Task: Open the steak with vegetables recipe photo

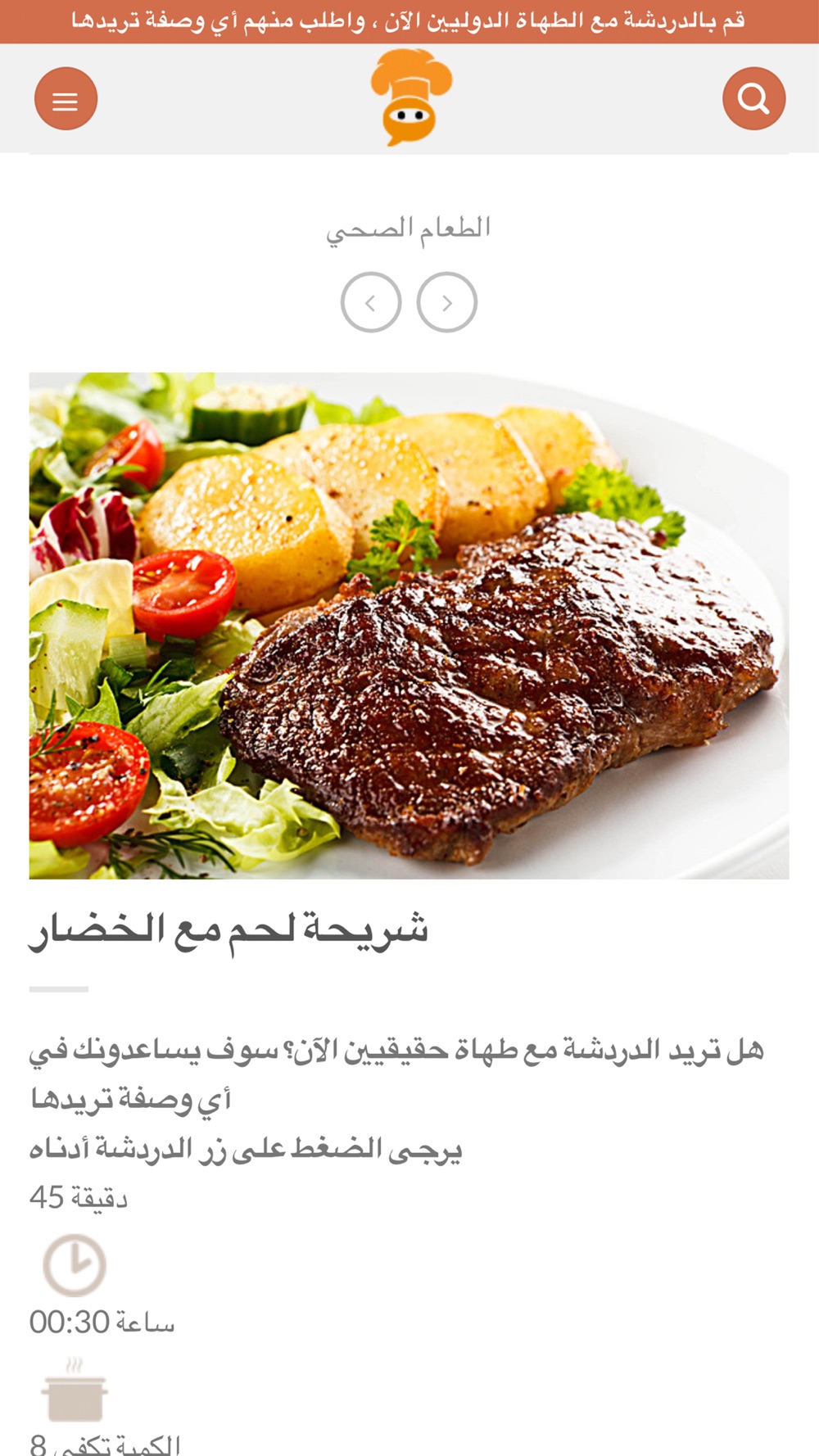Action: (409, 626)
